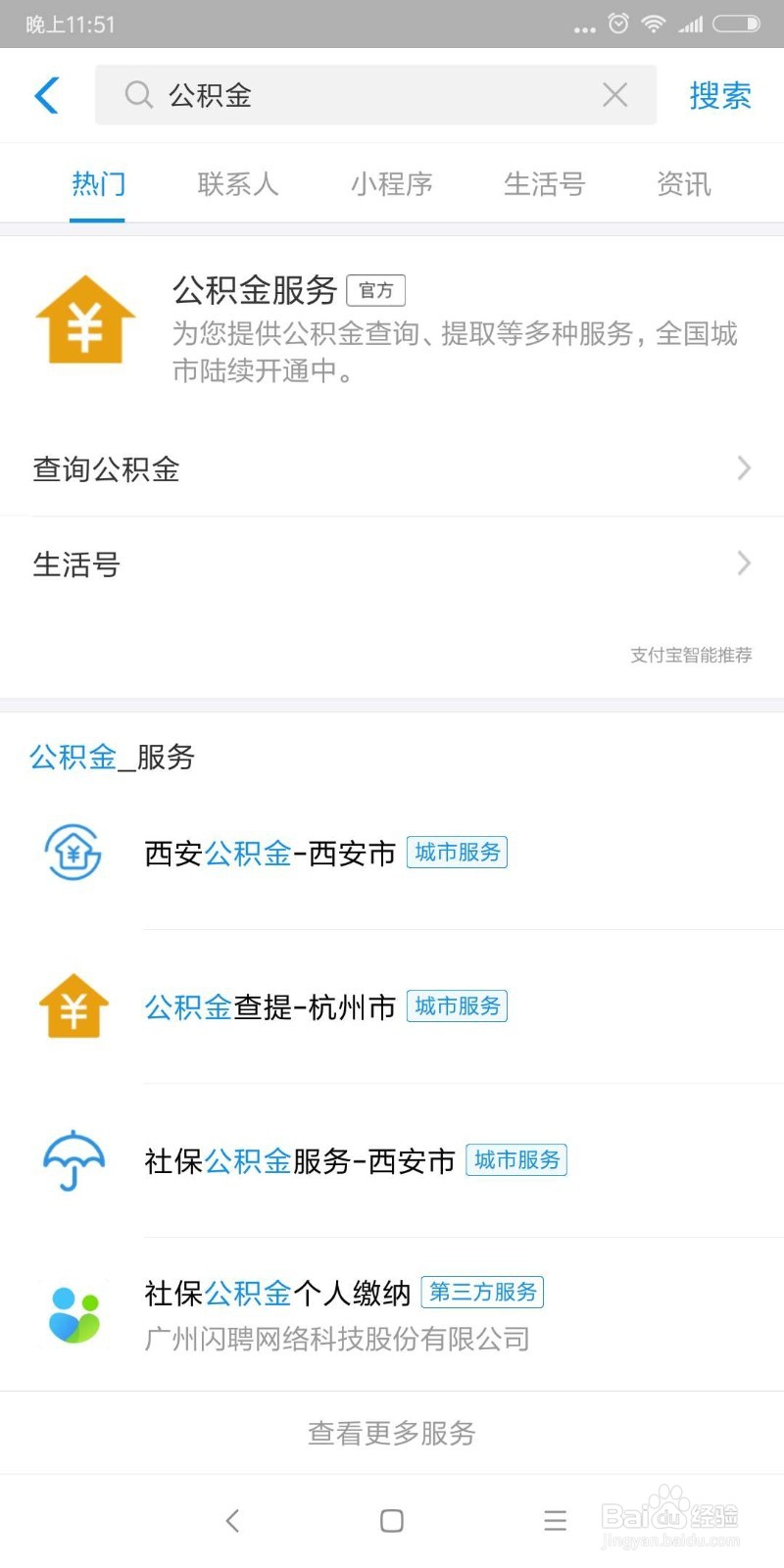The width and height of the screenshot is (784, 1568).
Task: Clear the search text with the X icon
Action: pyautogui.click(x=615, y=95)
